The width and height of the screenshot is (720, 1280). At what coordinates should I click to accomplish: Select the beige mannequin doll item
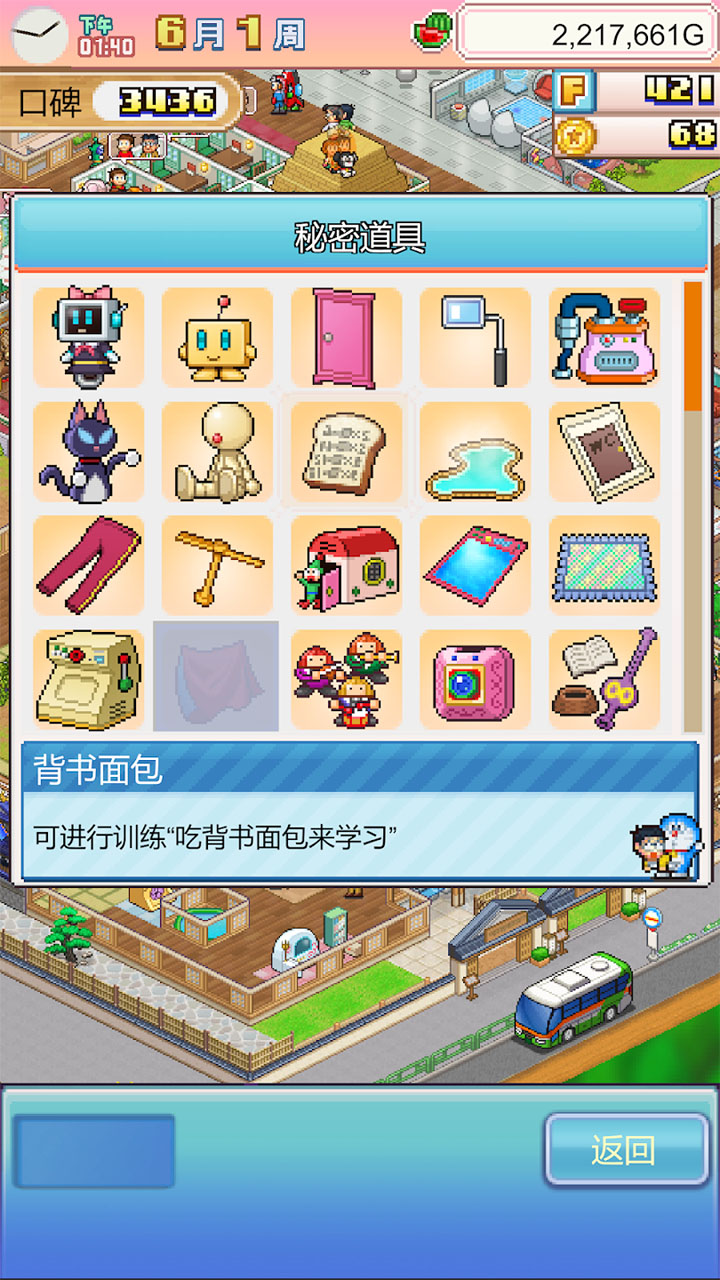(x=217, y=452)
